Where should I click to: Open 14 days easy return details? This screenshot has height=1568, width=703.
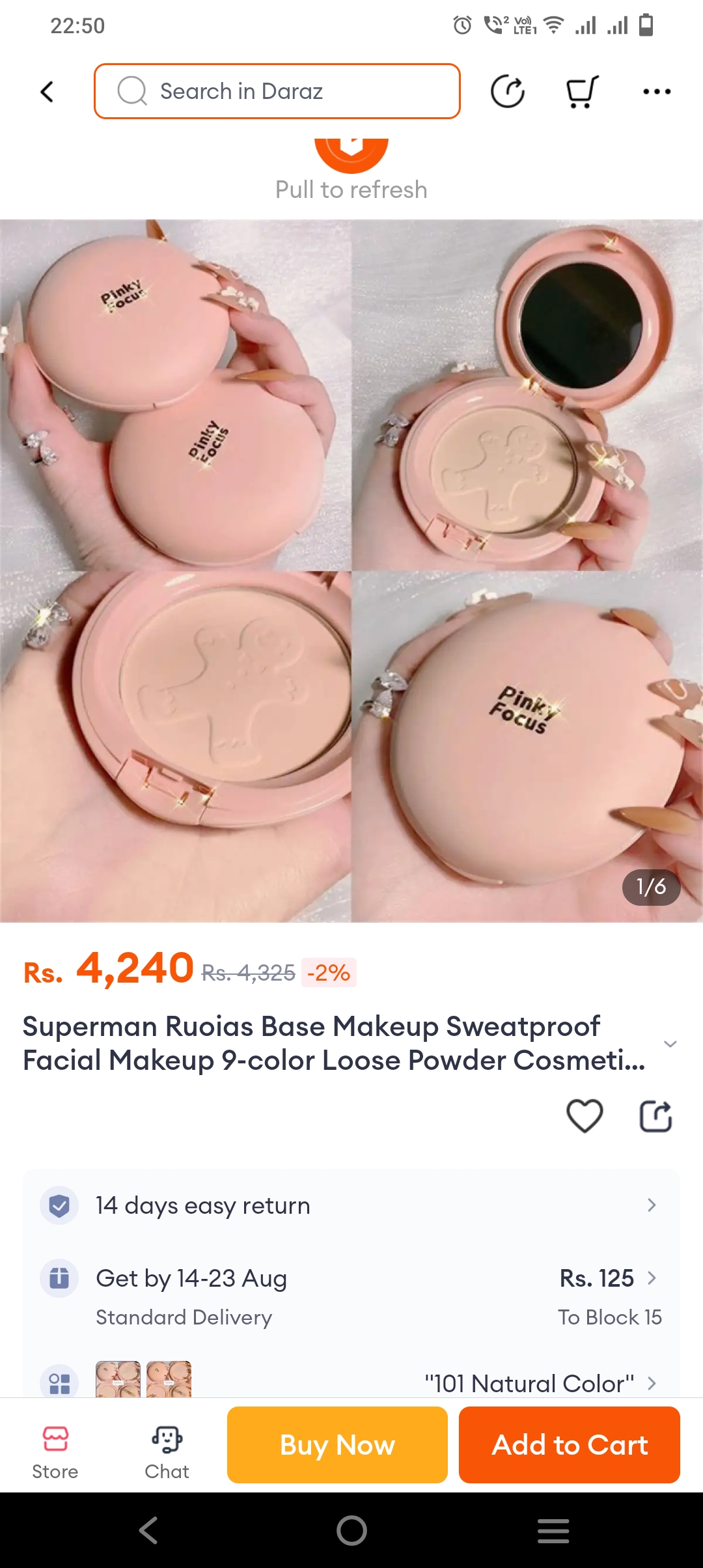[351, 1205]
